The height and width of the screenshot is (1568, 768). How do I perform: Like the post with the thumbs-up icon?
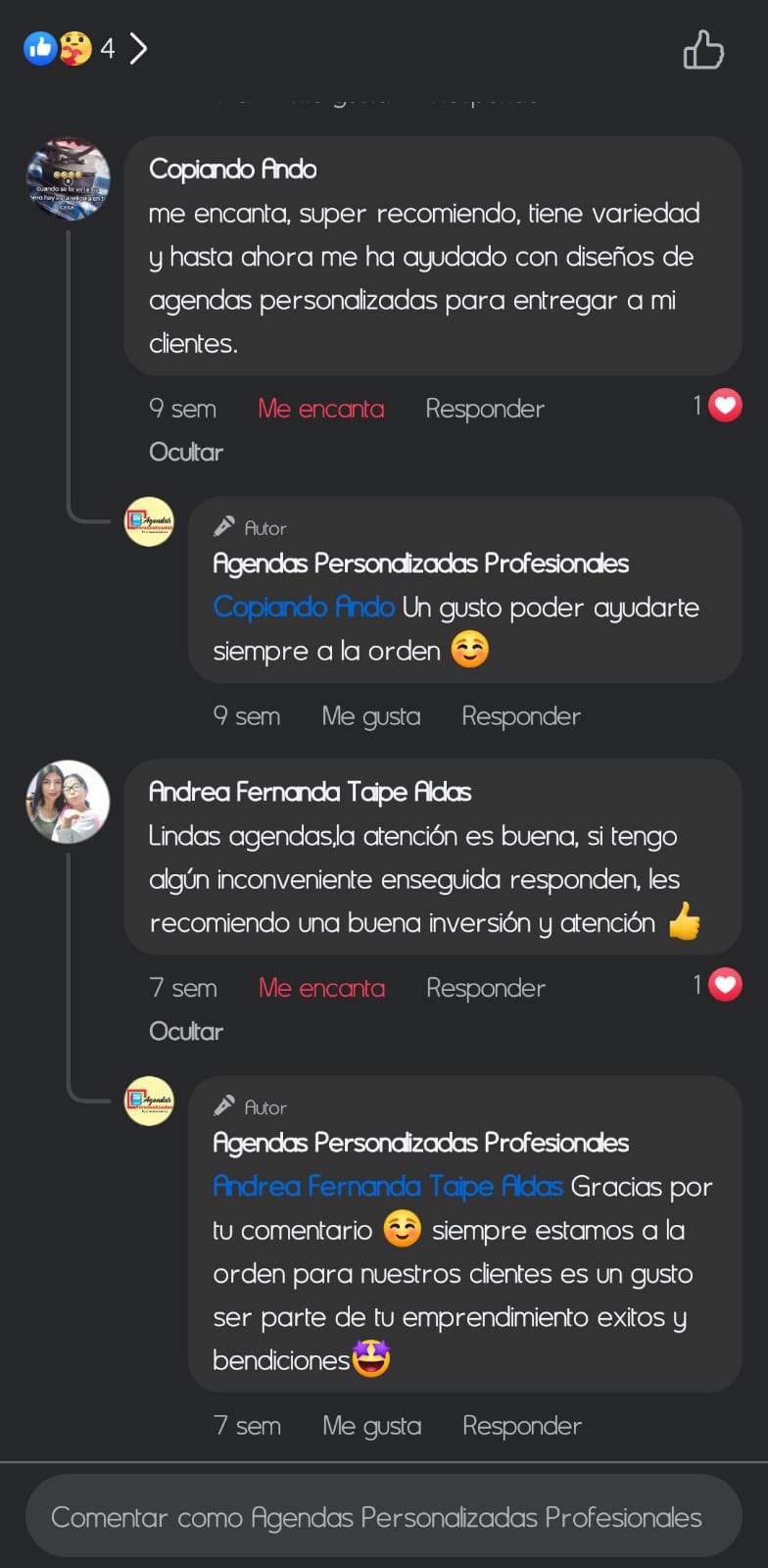point(702,50)
